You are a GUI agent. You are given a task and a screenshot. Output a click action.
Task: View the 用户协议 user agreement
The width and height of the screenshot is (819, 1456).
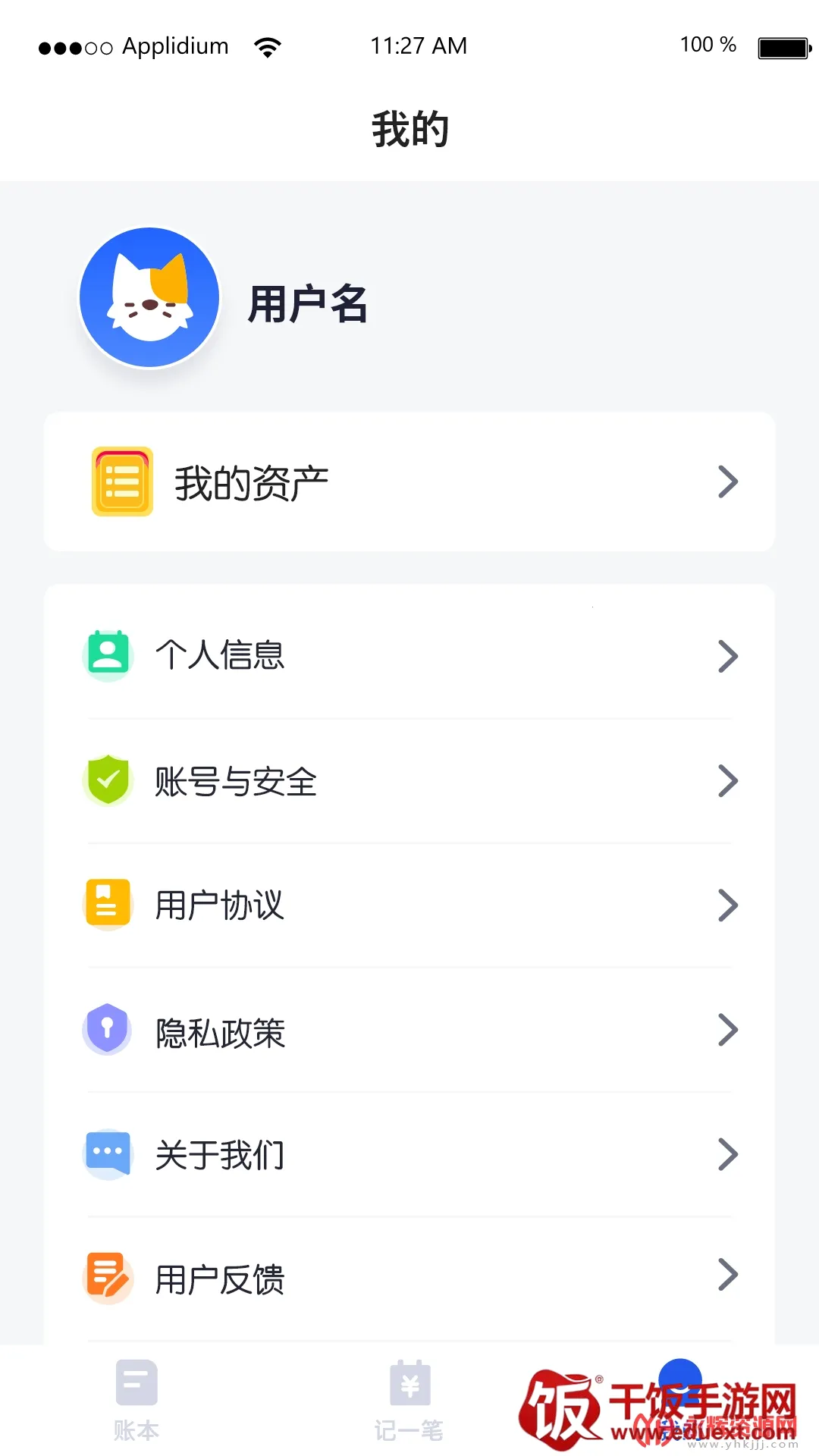409,905
